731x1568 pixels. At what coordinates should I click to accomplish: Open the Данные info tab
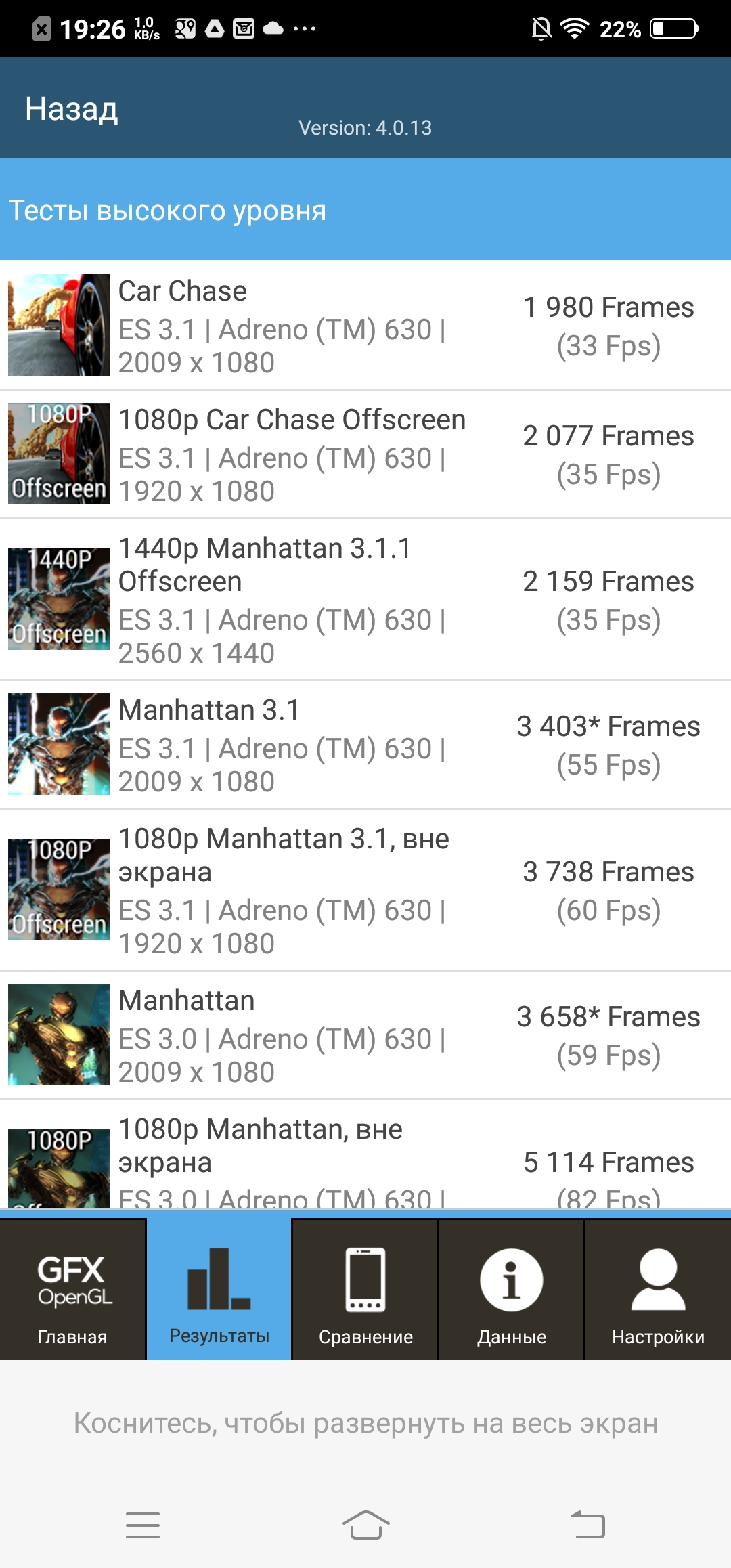tap(512, 1290)
